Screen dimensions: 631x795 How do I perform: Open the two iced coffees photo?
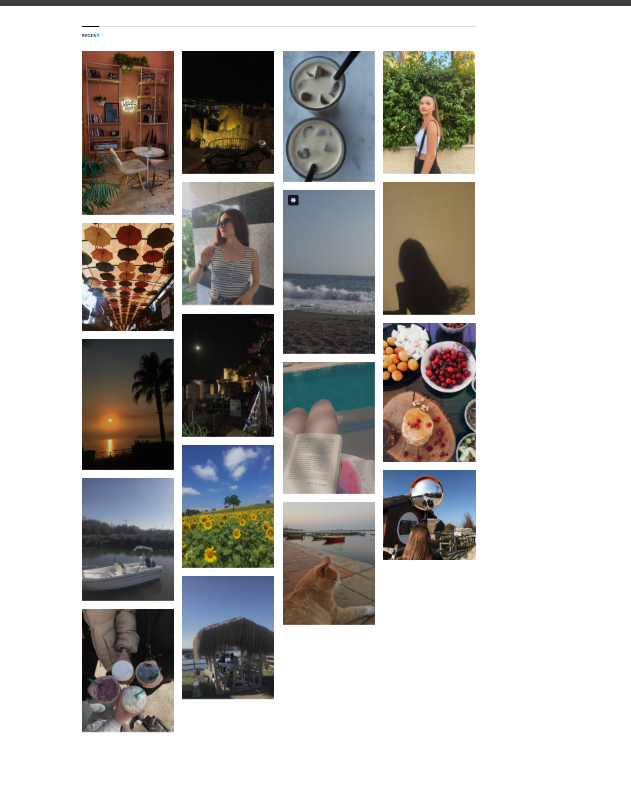(x=328, y=116)
